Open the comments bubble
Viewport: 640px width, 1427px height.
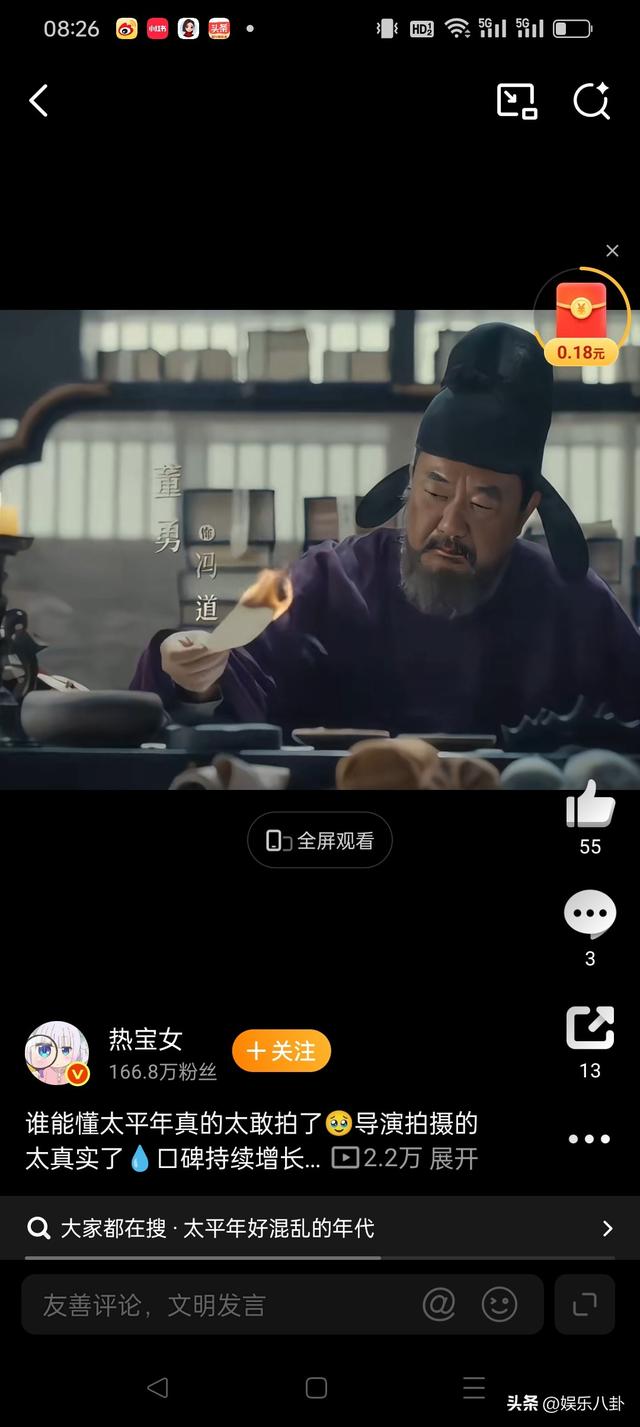tap(590, 914)
